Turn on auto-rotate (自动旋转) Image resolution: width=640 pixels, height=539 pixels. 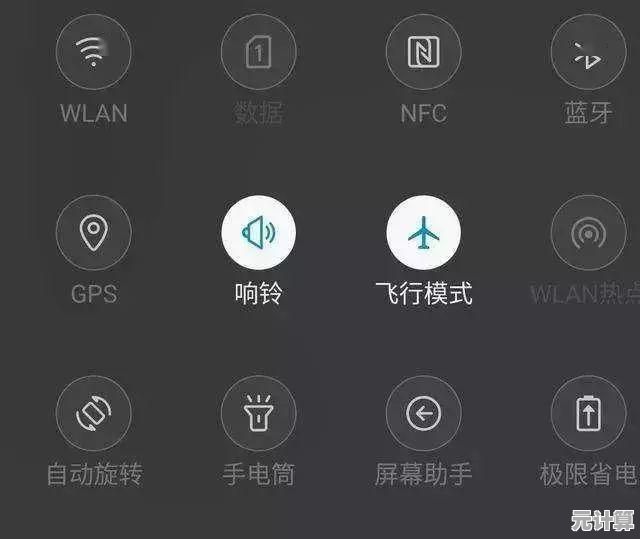[93, 413]
